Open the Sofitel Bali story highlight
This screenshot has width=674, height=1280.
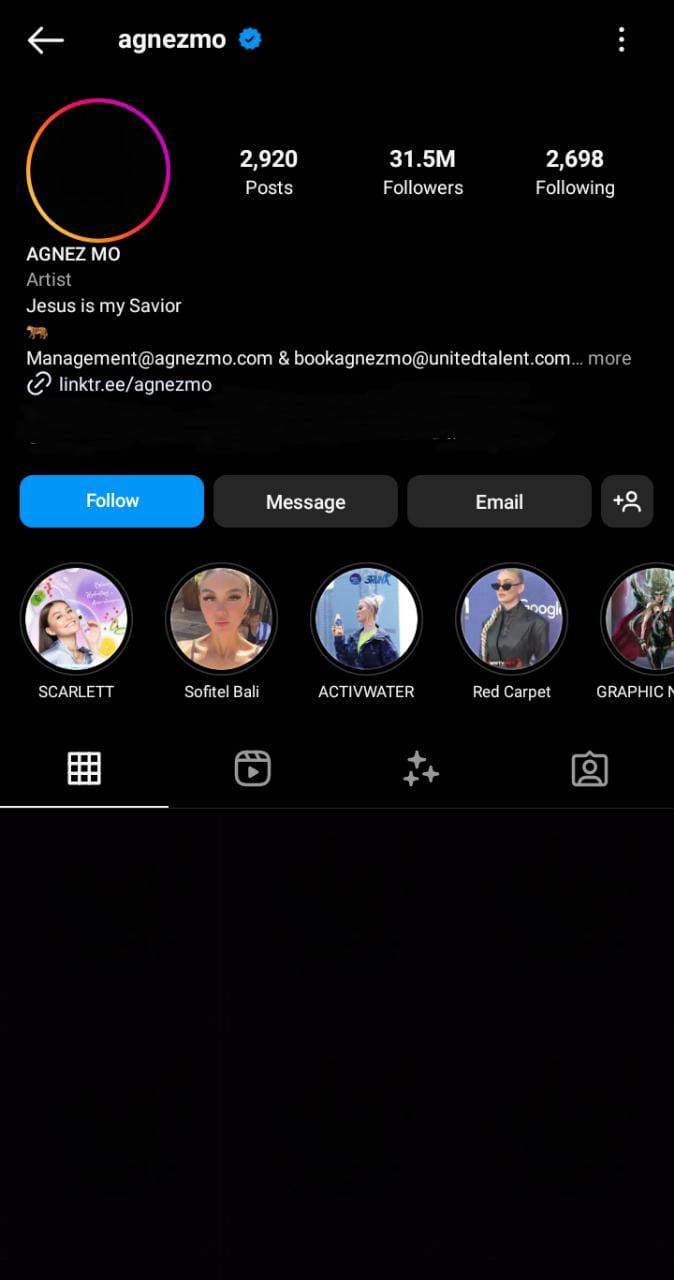pos(221,619)
